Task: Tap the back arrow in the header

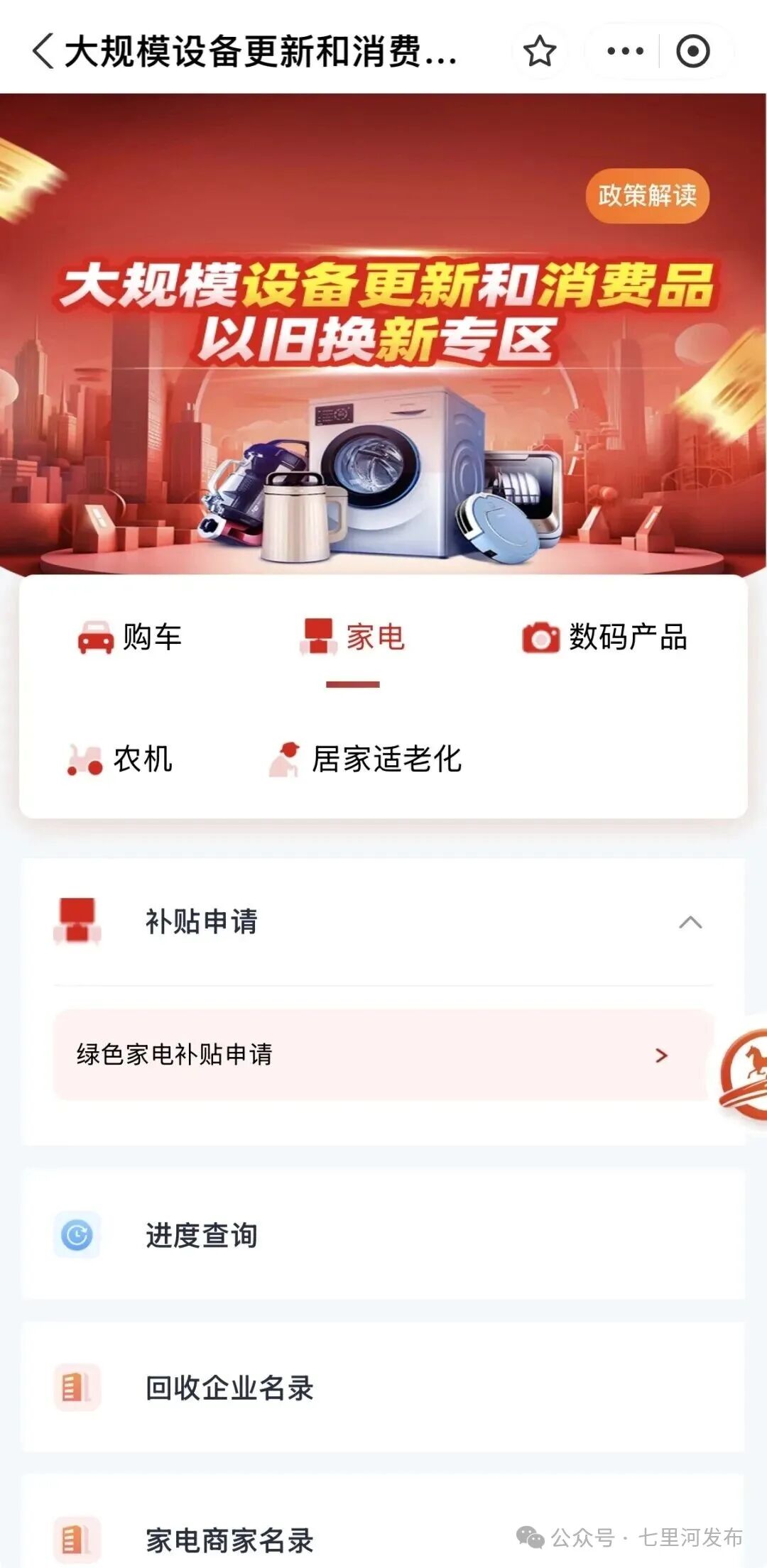Action: pos(43,51)
